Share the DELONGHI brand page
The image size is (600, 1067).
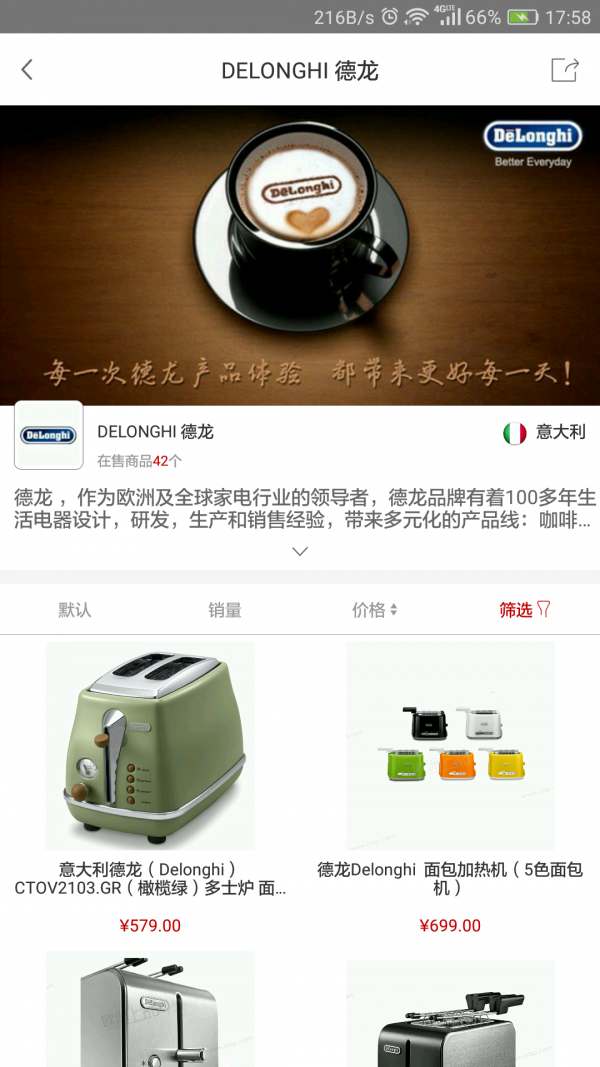565,70
